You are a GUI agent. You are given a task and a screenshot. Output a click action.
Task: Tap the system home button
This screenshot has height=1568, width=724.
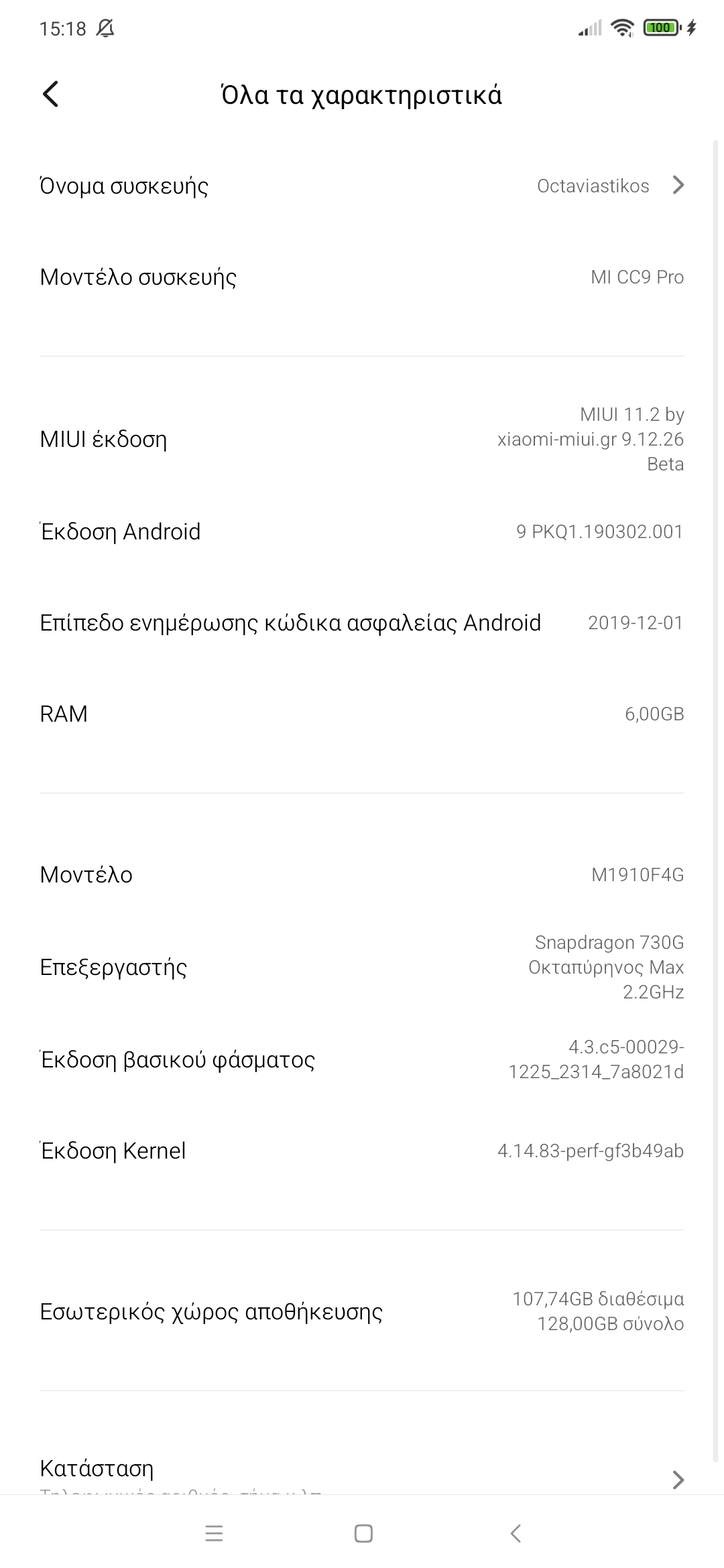pos(363,1533)
